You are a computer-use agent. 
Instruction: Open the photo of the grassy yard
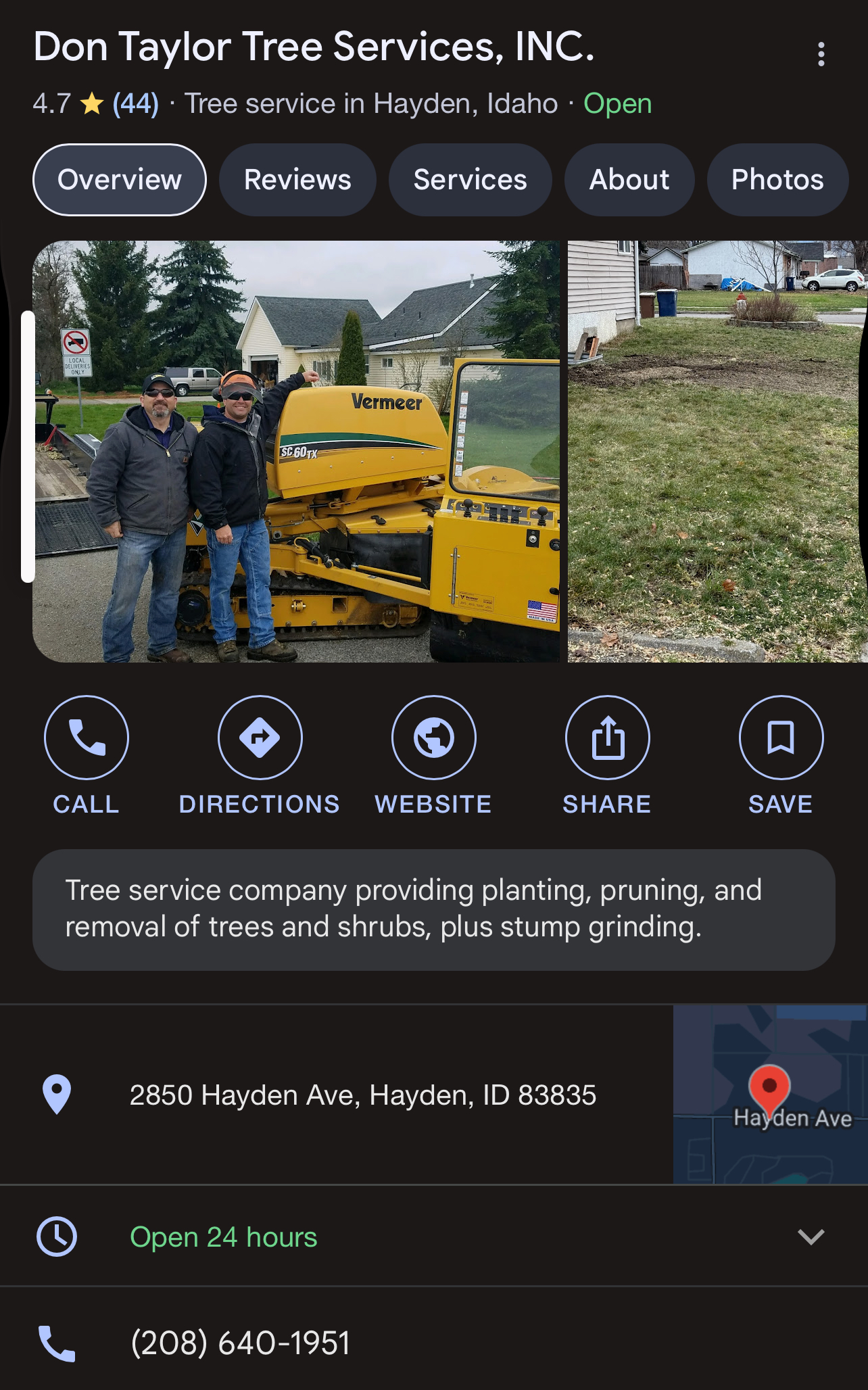coord(717,451)
